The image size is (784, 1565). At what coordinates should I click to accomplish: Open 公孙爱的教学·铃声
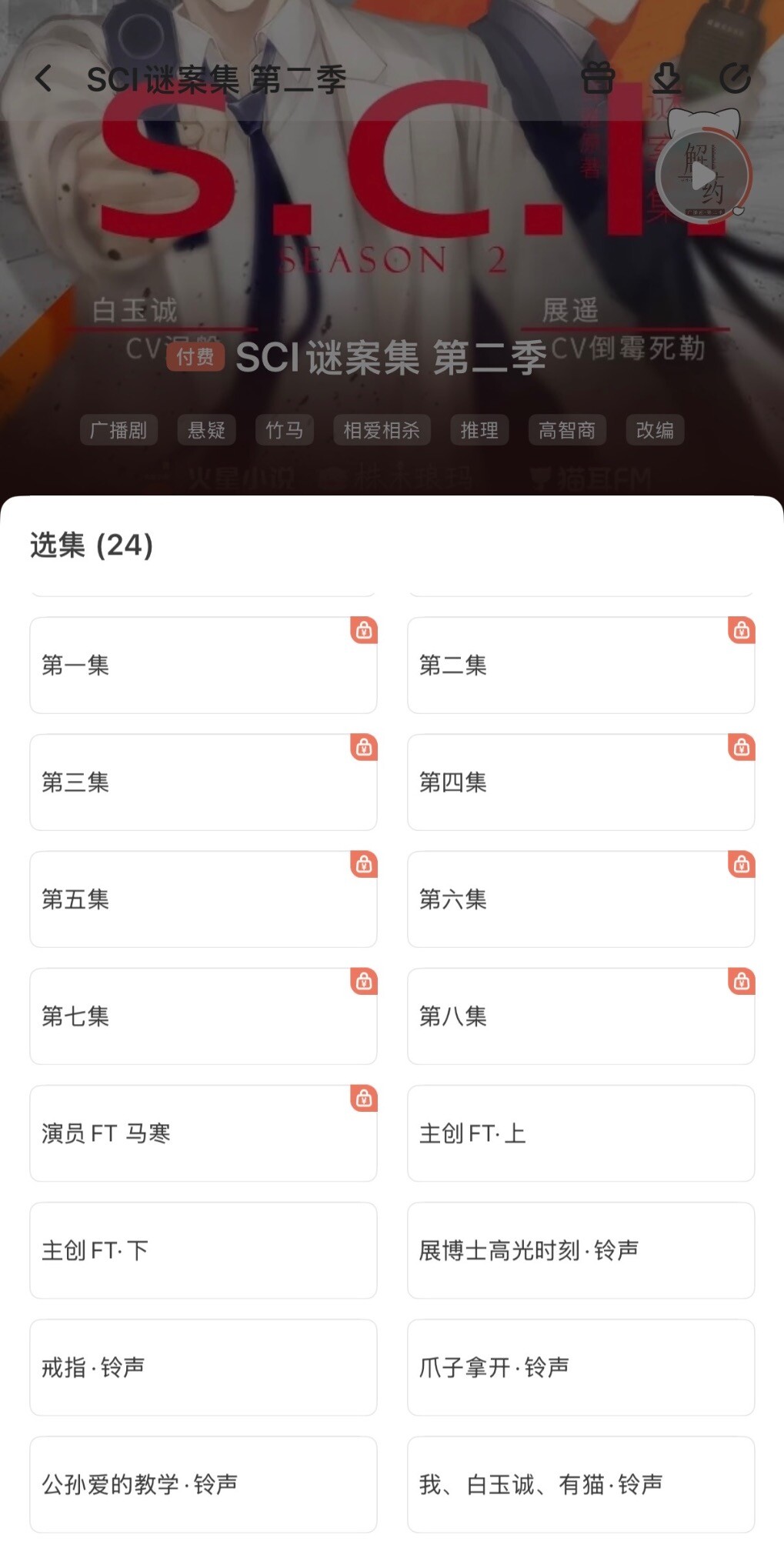pos(203,1484)
